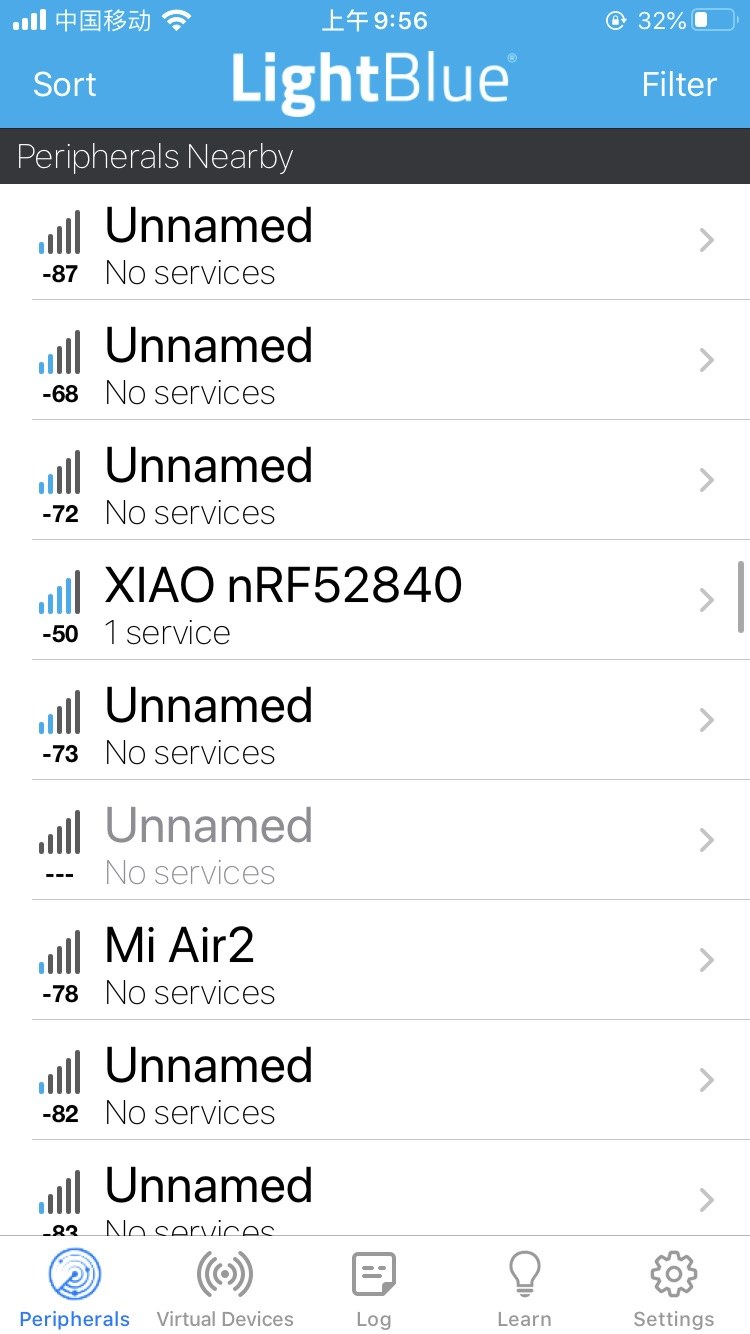Open the Unnamed device with -72 signal

coord(375,480)
